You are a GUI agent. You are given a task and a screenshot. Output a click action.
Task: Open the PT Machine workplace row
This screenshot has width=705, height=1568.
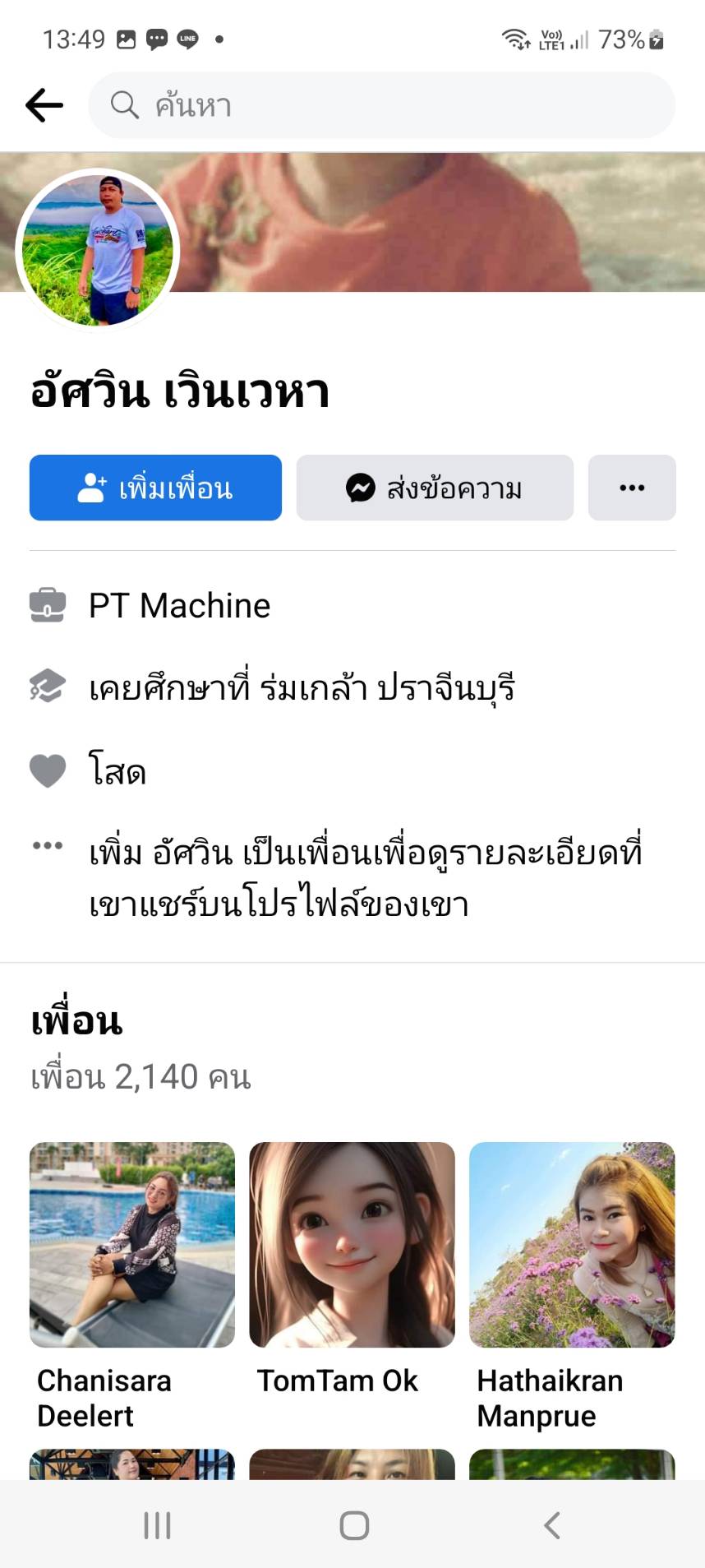pyautogui.click(x=179, y=606)
